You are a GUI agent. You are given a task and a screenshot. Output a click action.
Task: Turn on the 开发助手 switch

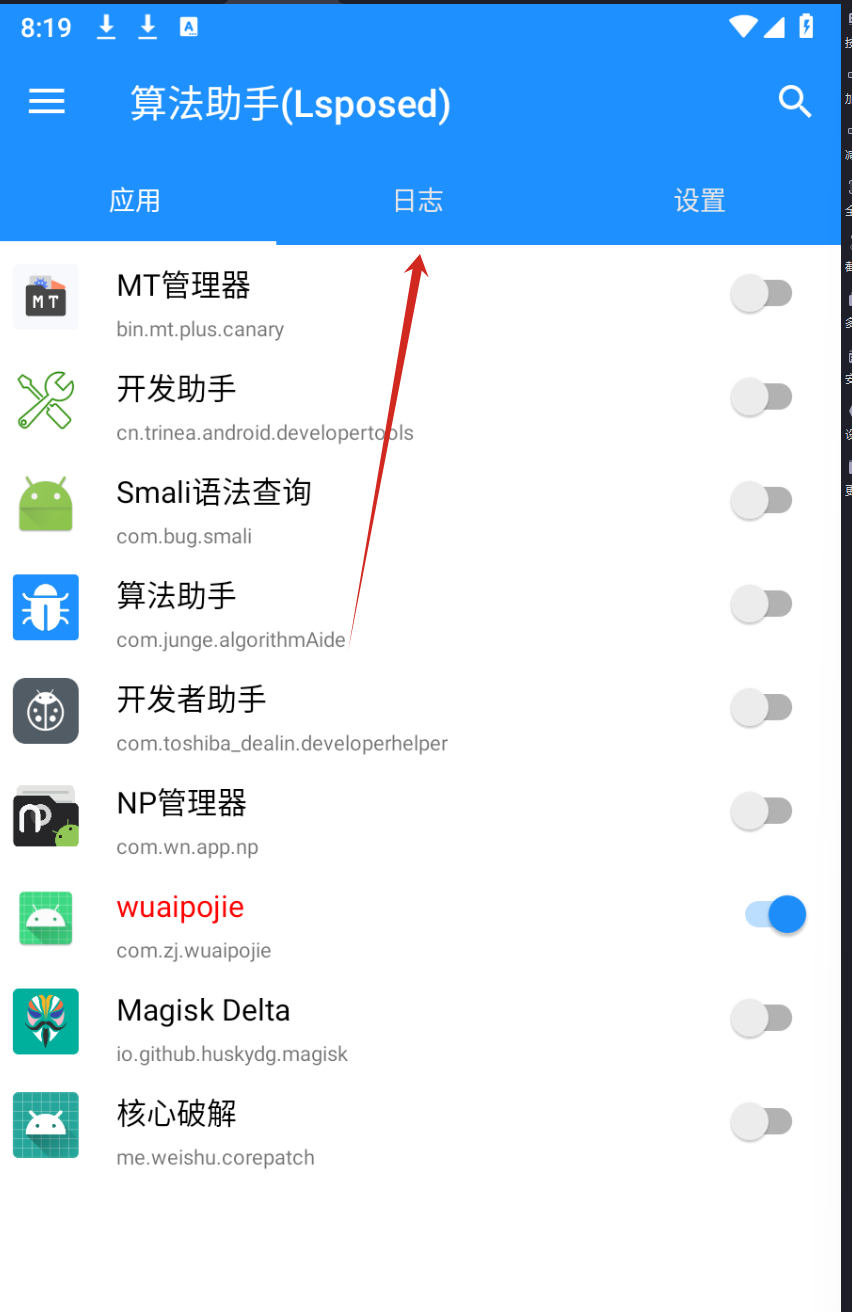[x=761, y=397]
